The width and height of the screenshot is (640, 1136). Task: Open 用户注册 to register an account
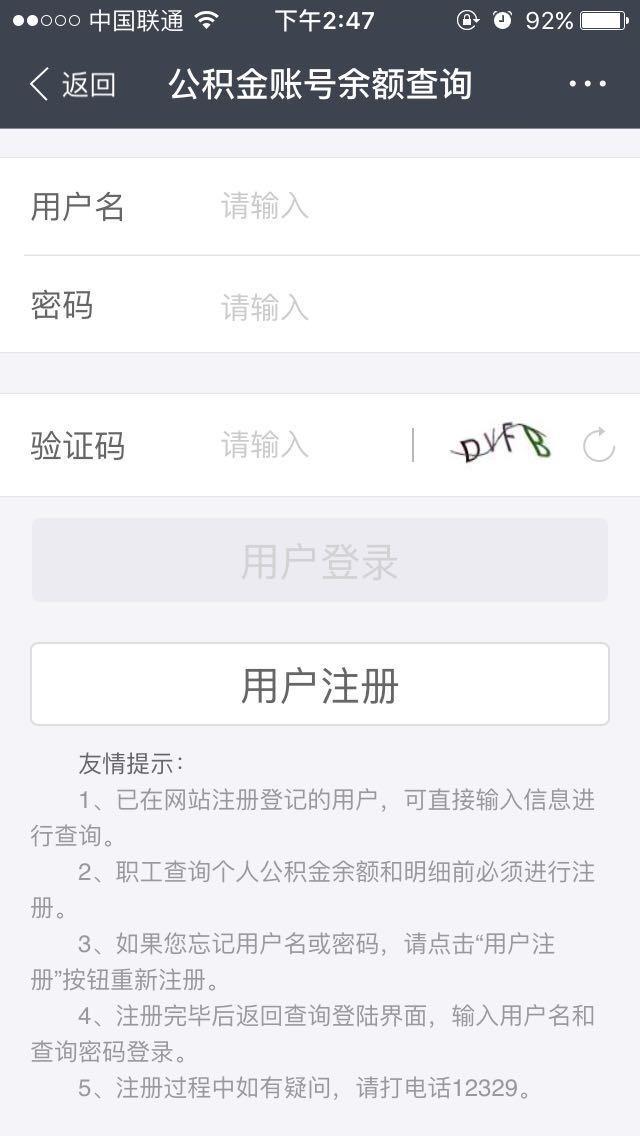click(x=320, y=685)
